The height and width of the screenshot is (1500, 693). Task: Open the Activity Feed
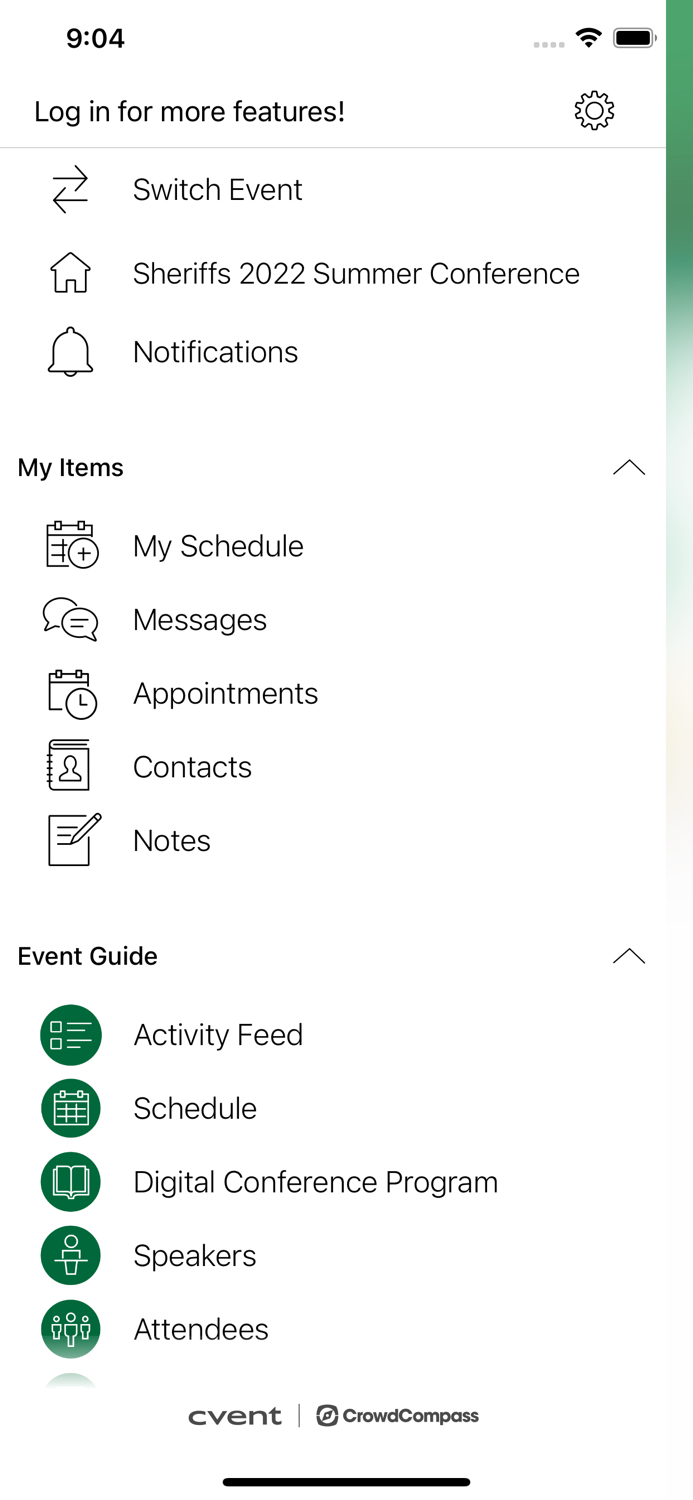[x=218, y=1035]
